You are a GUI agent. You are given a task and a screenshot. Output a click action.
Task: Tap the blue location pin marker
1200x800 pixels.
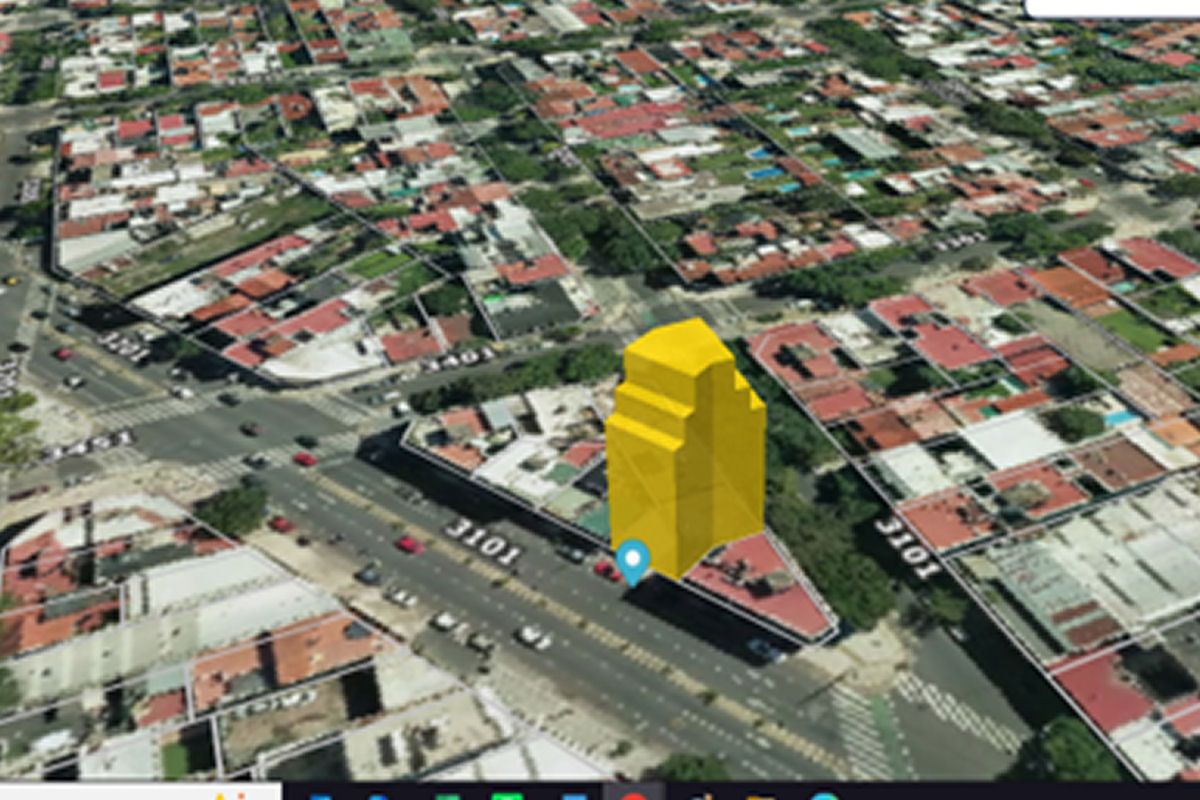click(x=631, y=560)
